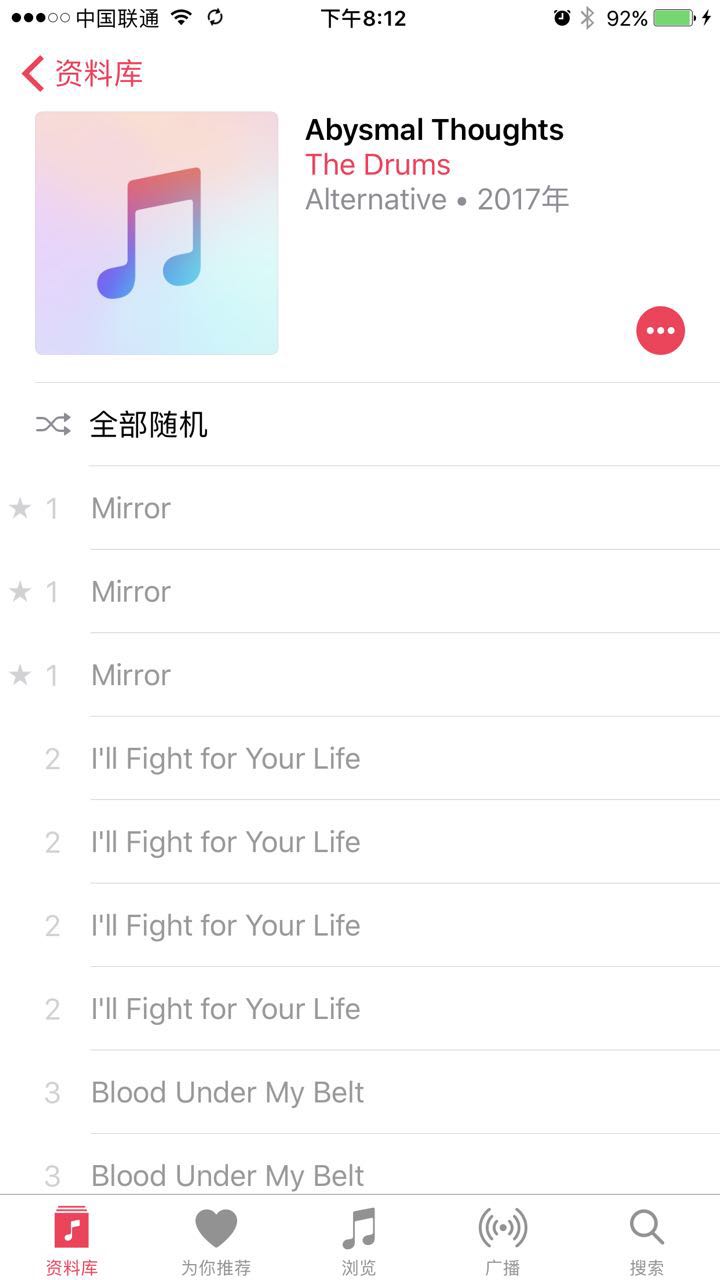
Task: Switch to the 为你推荐 tab
Action: [216, 1240]
